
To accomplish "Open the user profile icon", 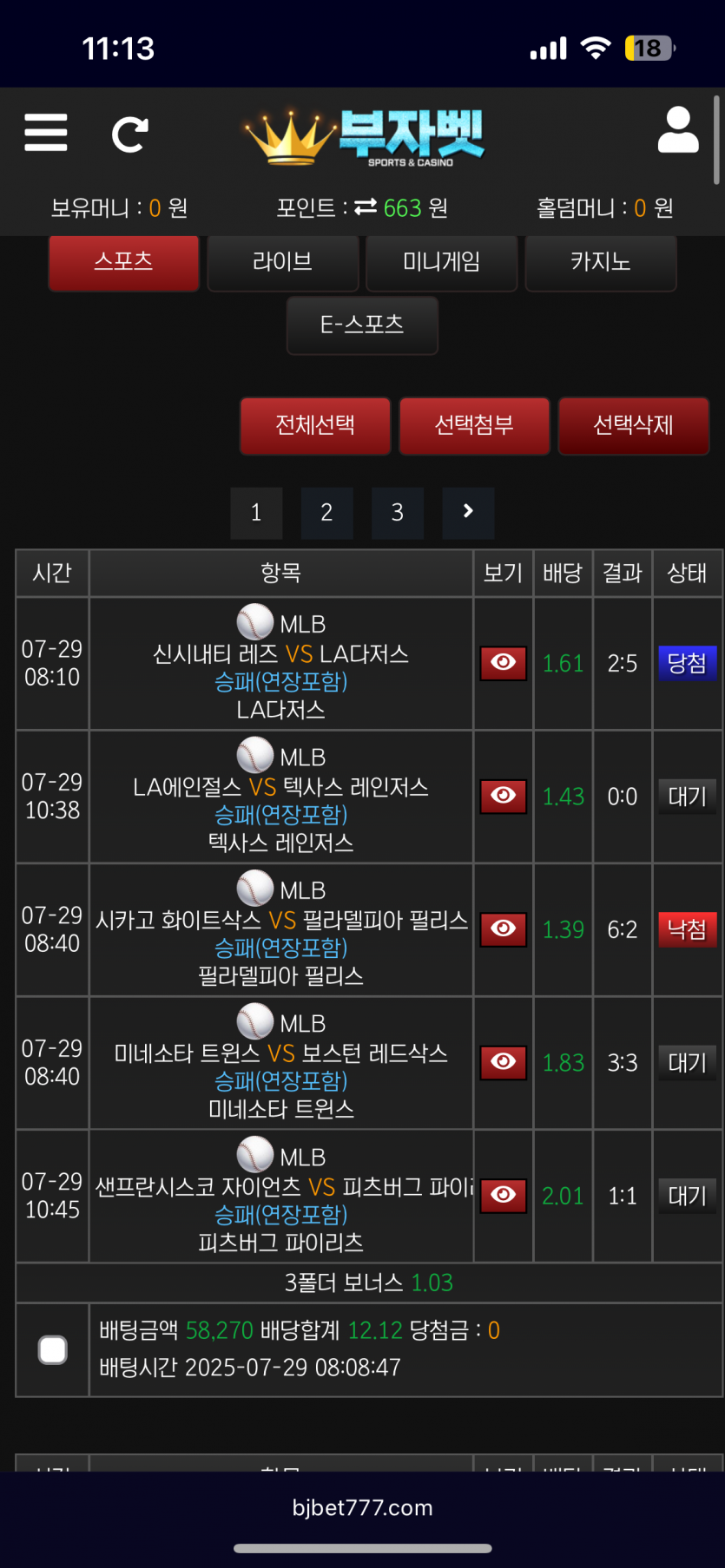I will 678,130.
